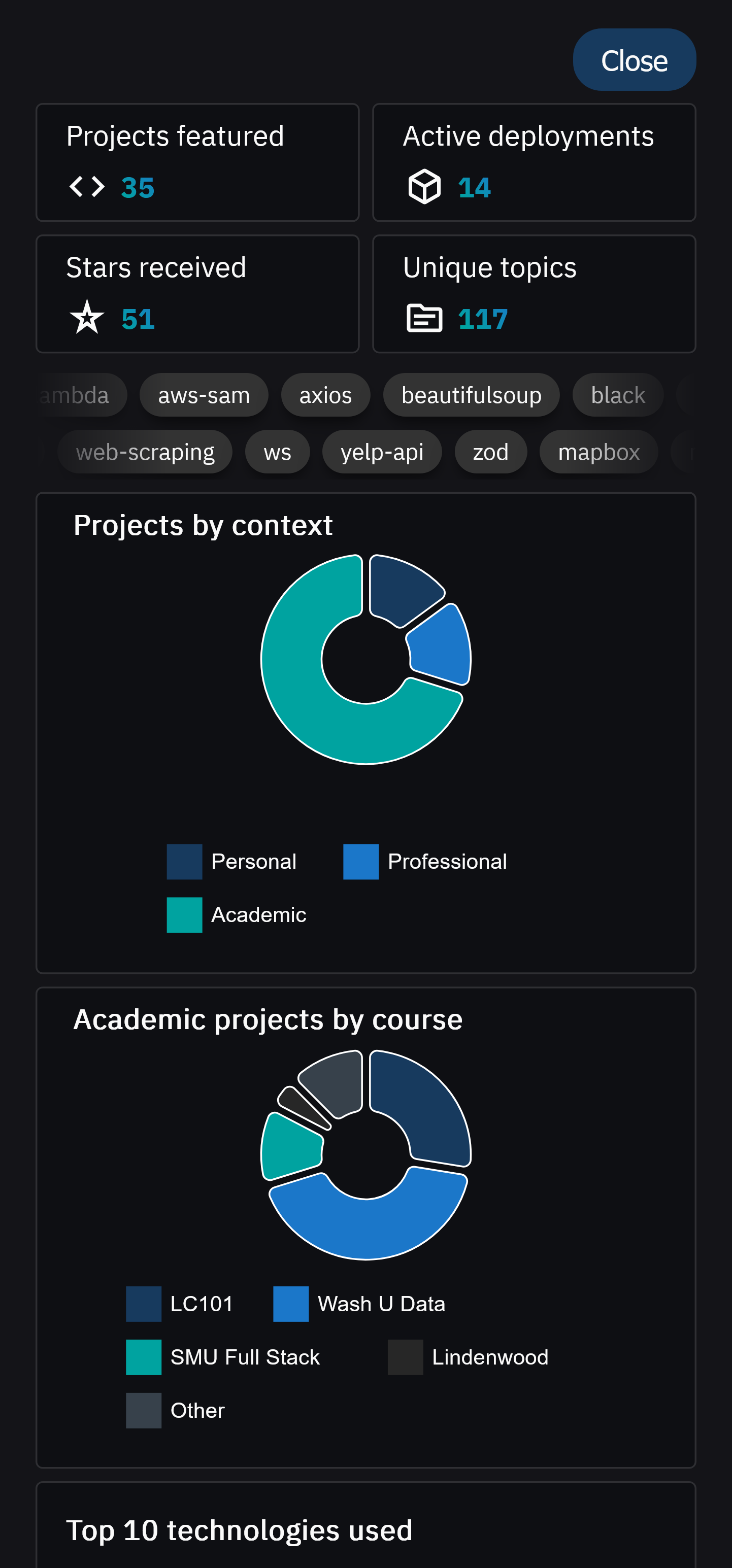Toggle the Professional legend item

(425, 861)
